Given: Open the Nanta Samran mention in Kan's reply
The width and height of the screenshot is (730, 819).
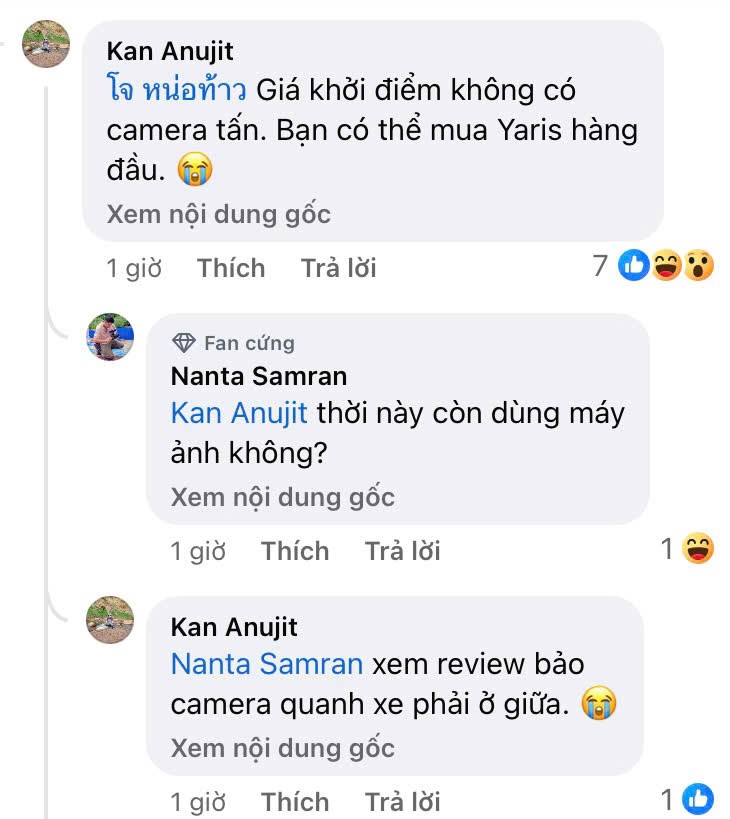Looking at the screenshot, I should pyautogui.click(x=267, y=664).
